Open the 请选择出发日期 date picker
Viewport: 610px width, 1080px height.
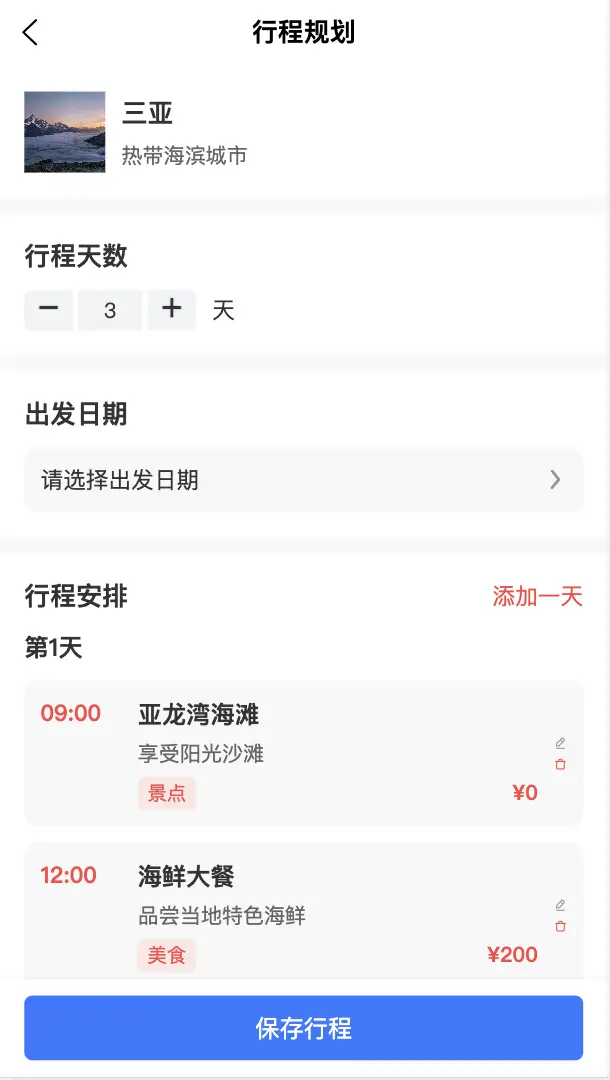303,480
